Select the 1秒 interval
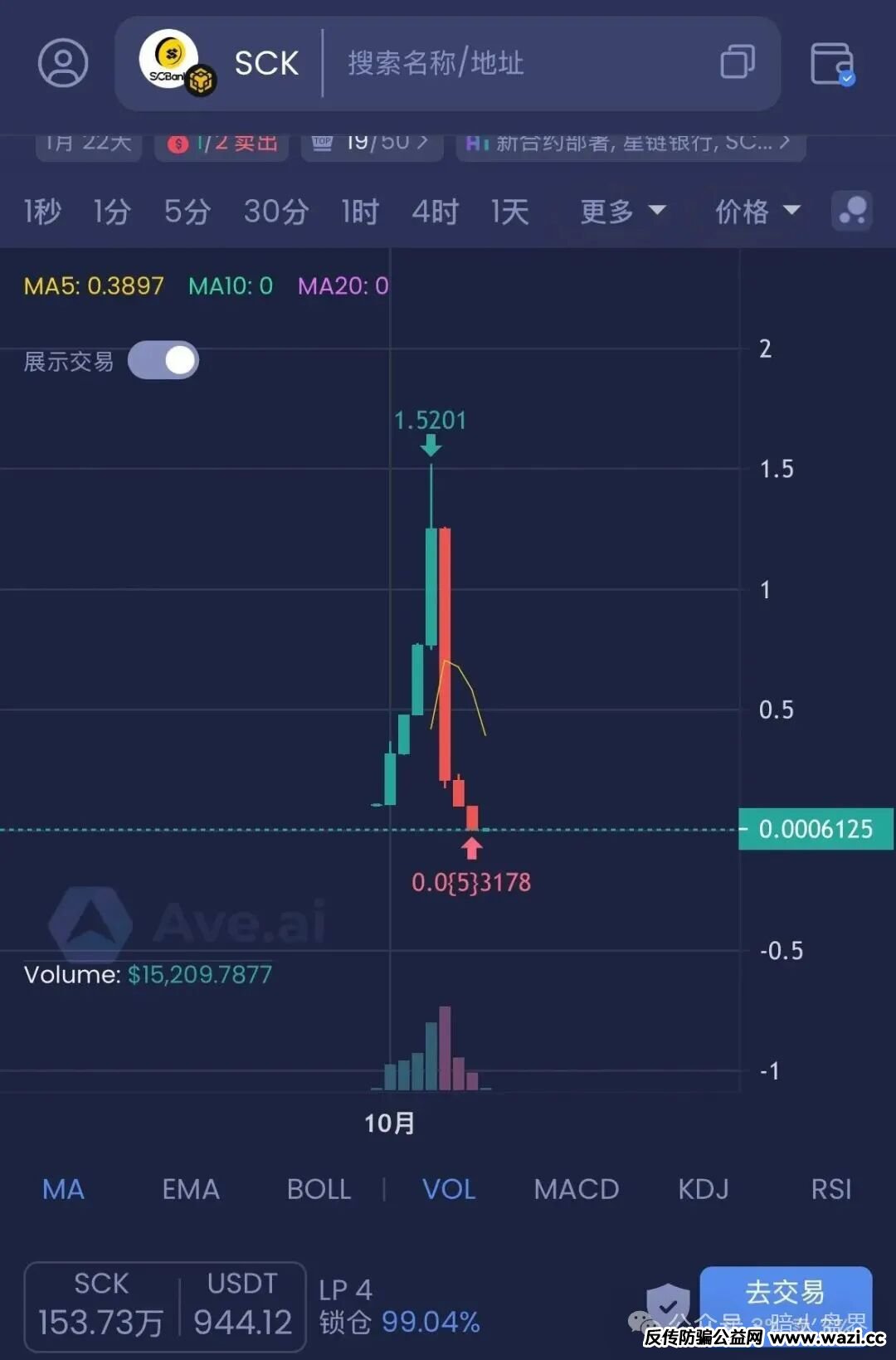This screenshot has height=1360, width=896. [x=42, y=212]
